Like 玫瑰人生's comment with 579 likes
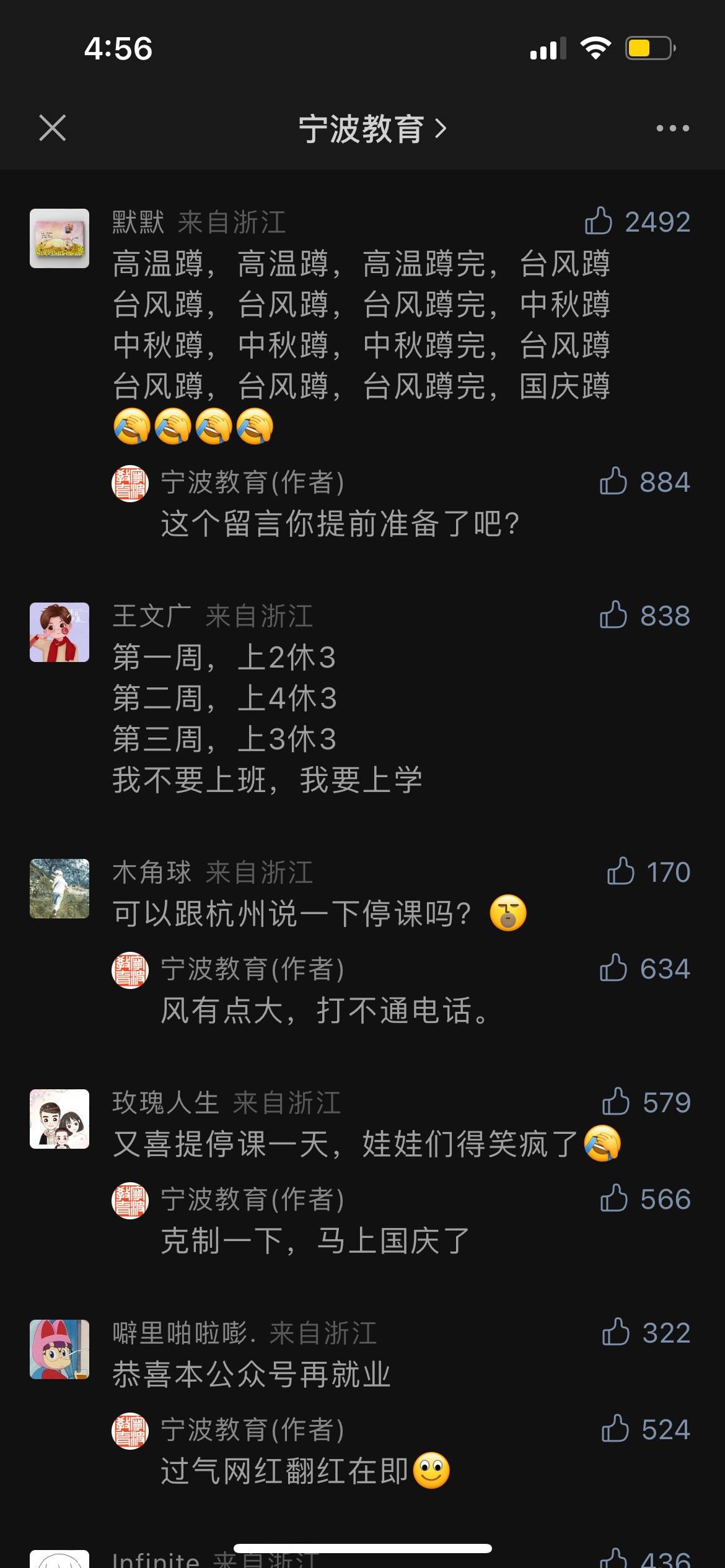The image size is (725, 1568). (x=616, y=1102)
